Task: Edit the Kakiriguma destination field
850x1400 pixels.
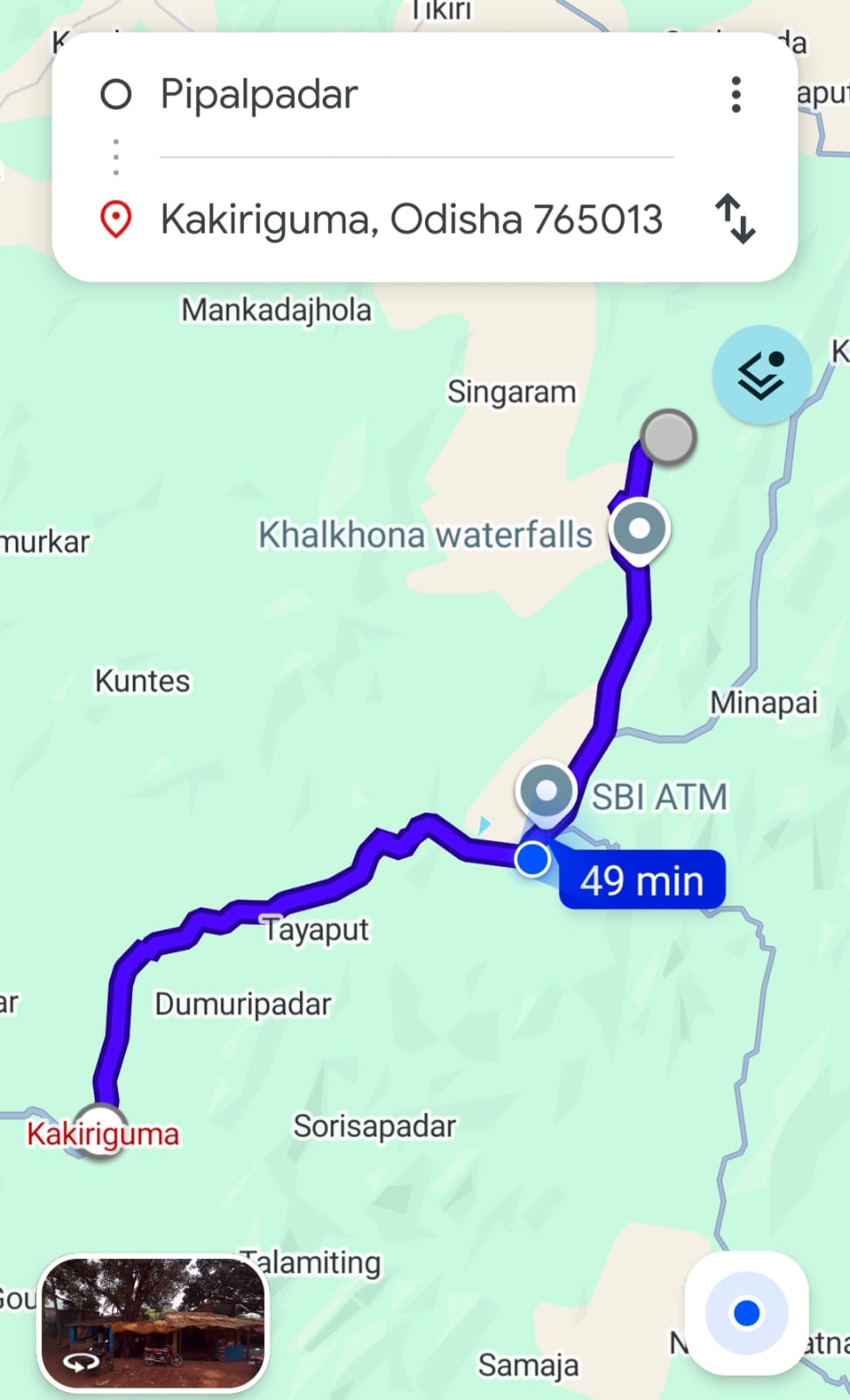Action: [411, 219]
